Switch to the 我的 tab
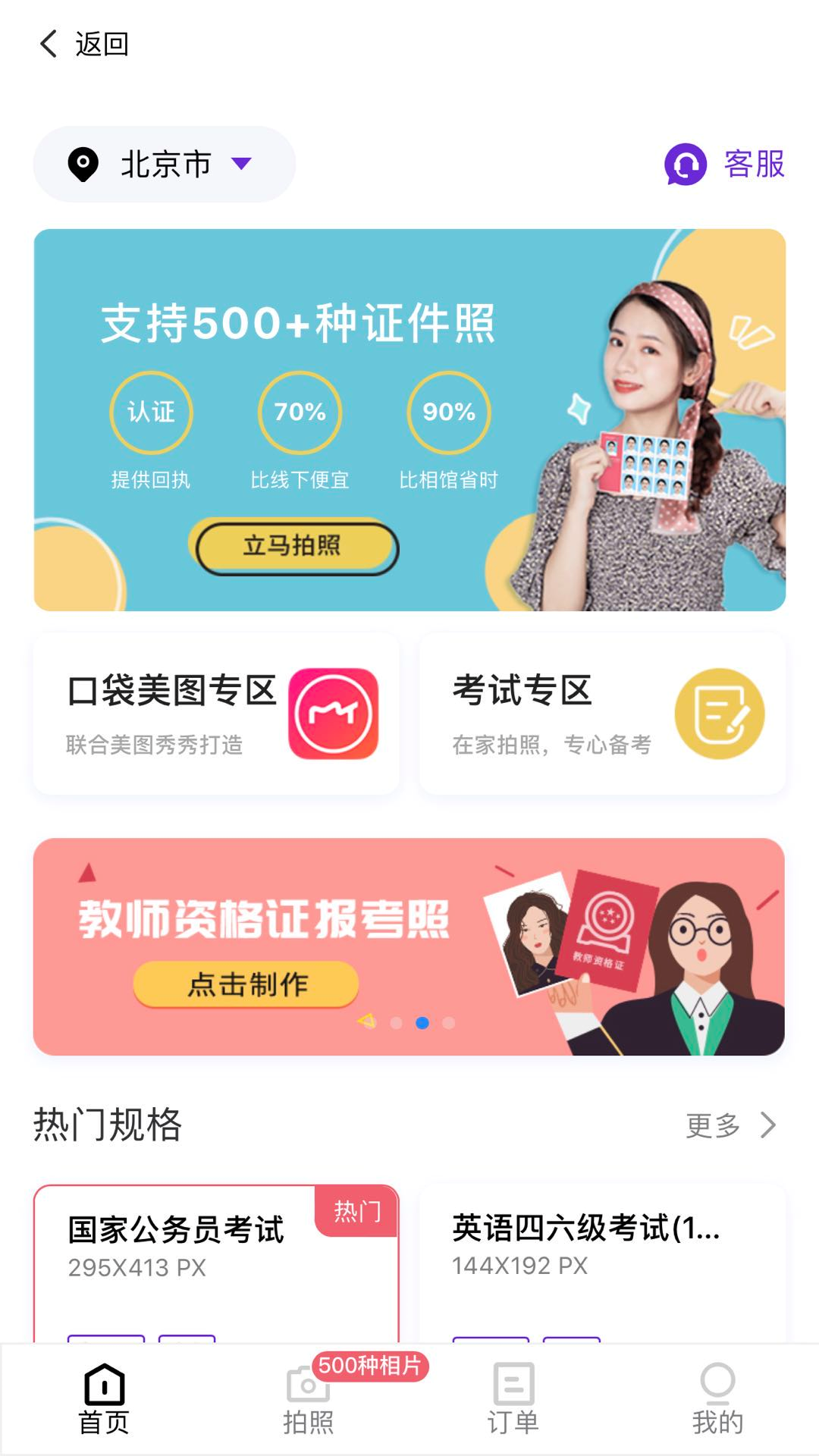The width and height of the screenshot is (819, 1456). [x=717, y=1400]
